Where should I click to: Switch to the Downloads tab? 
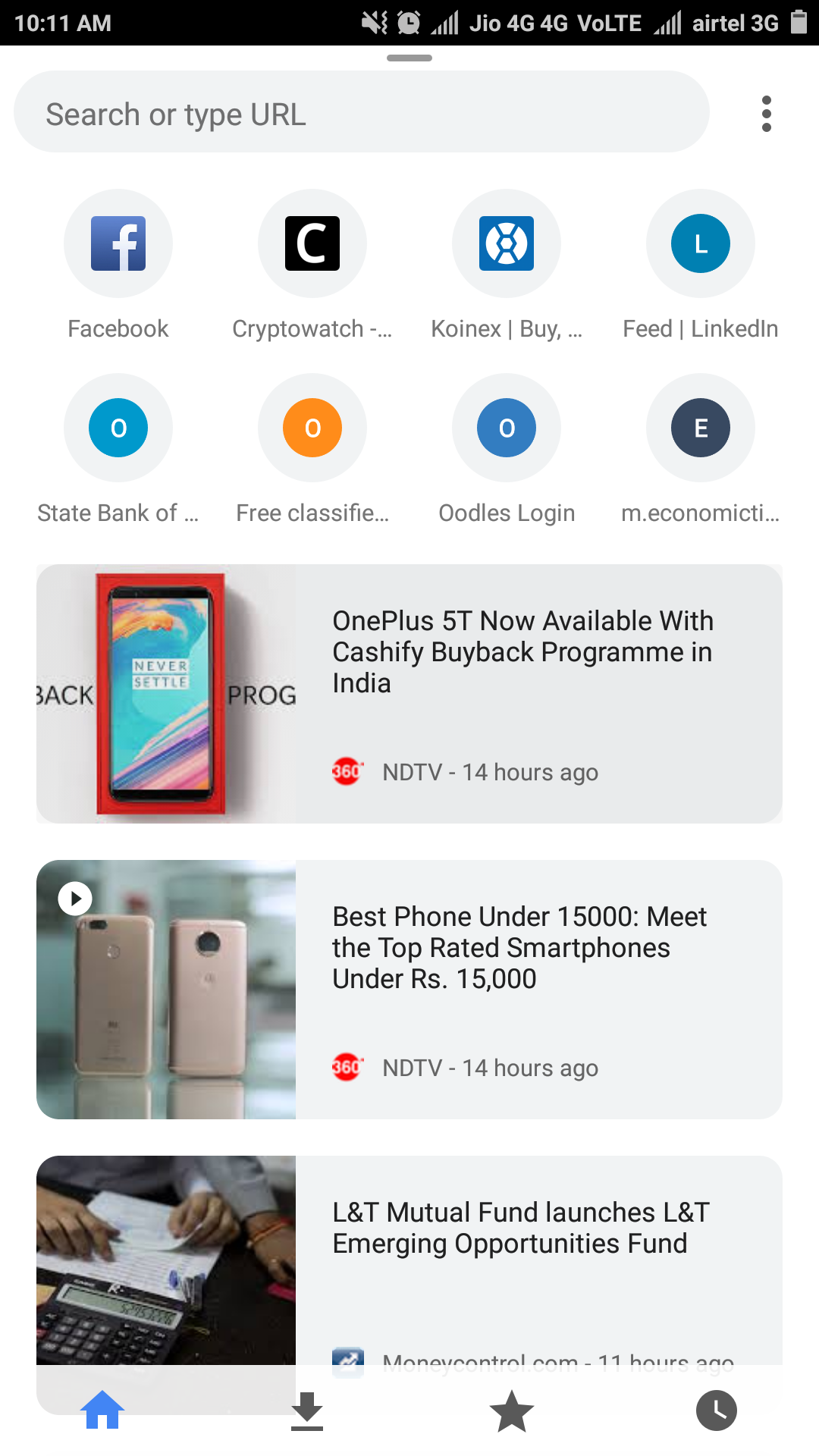(x=307, y=1410)
